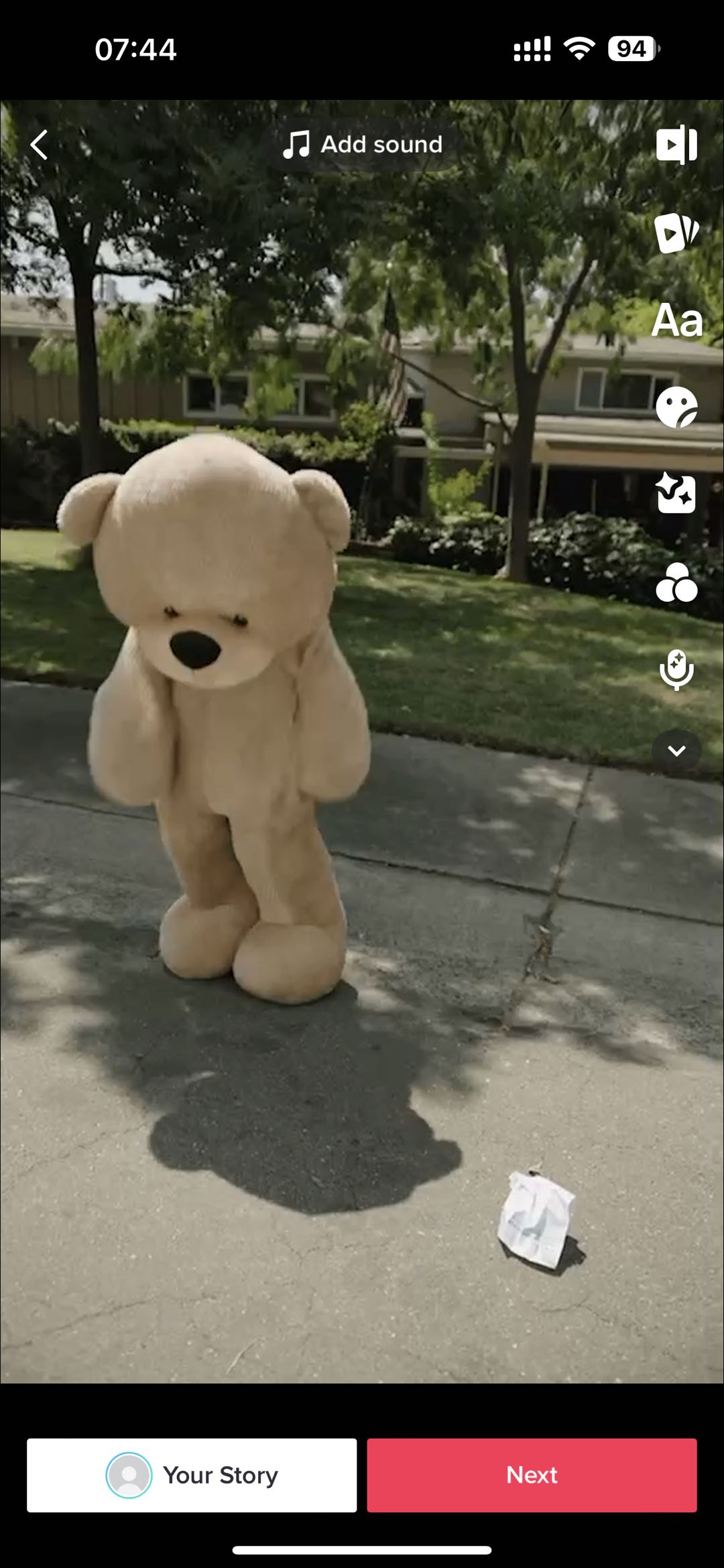Post to Your Story
The height and width of the screenshot is (1568, 724).
(x=192, y=1475)
